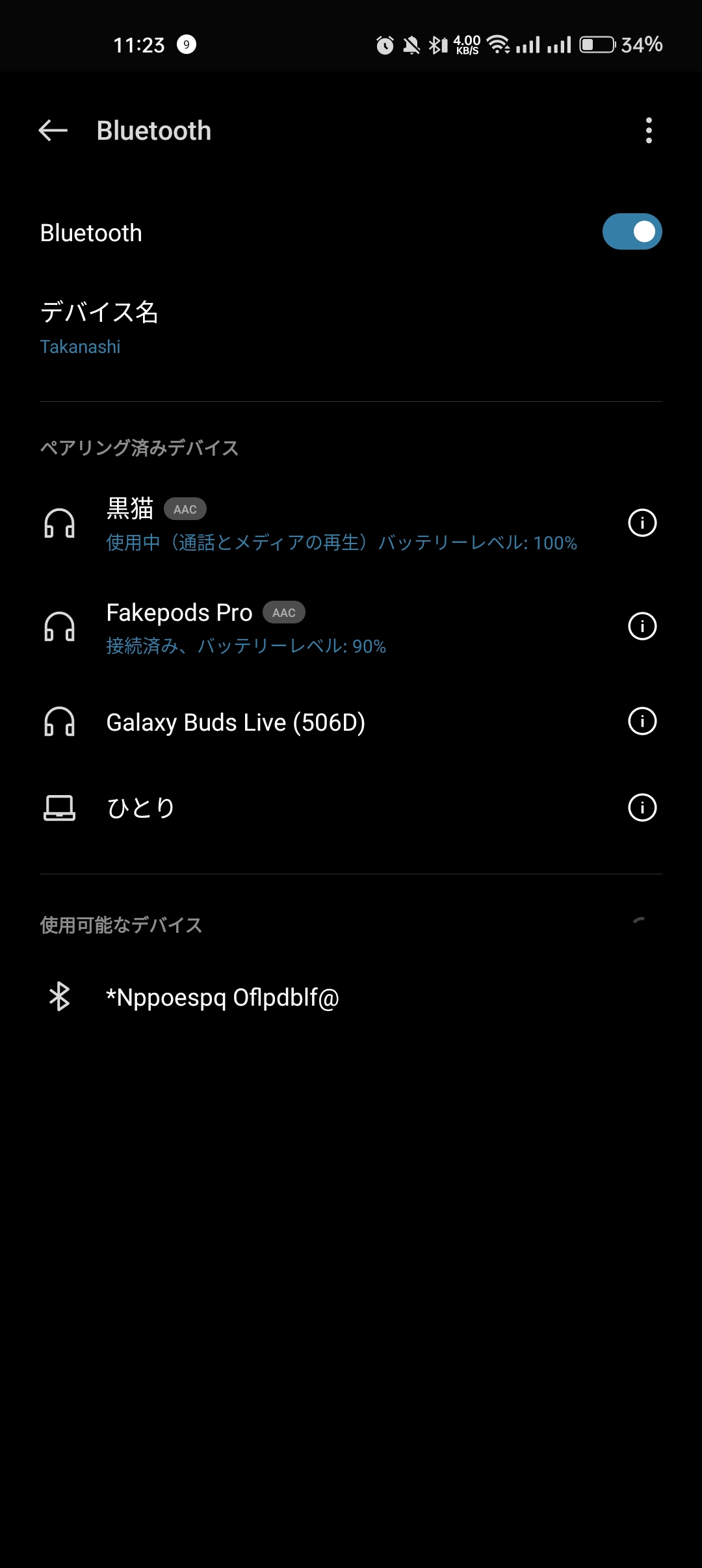Pair with *Nppoespq Oflpdblf@ device
The image size is (702, 1568).
coord(222,997)
